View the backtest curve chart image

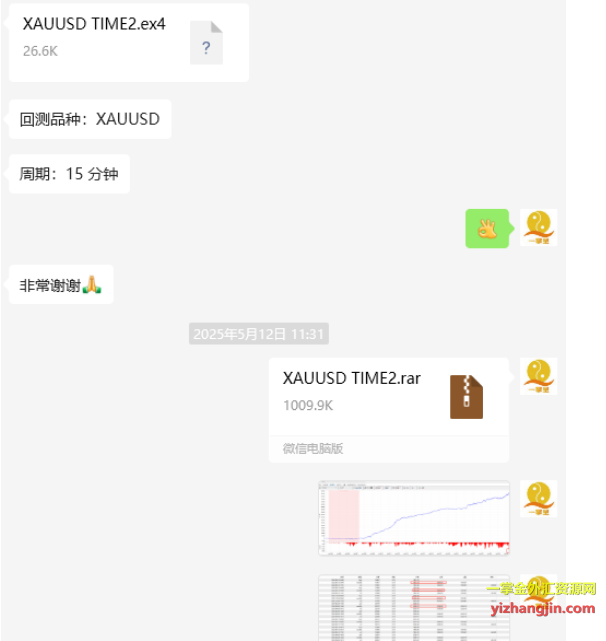pyautogui.click(x=414, y=517)
